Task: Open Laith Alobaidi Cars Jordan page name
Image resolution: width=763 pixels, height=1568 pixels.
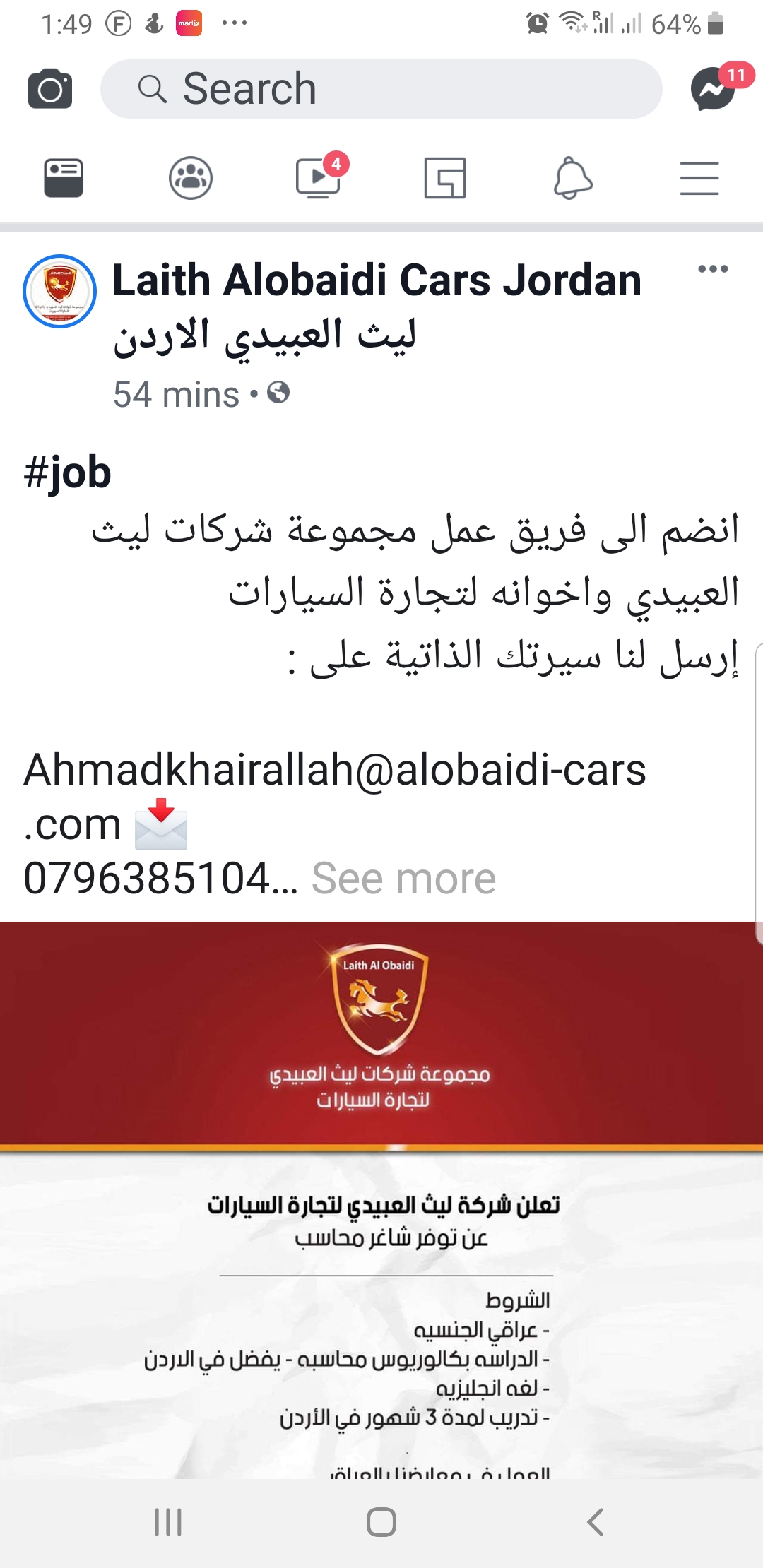Action: pos(377,281)
